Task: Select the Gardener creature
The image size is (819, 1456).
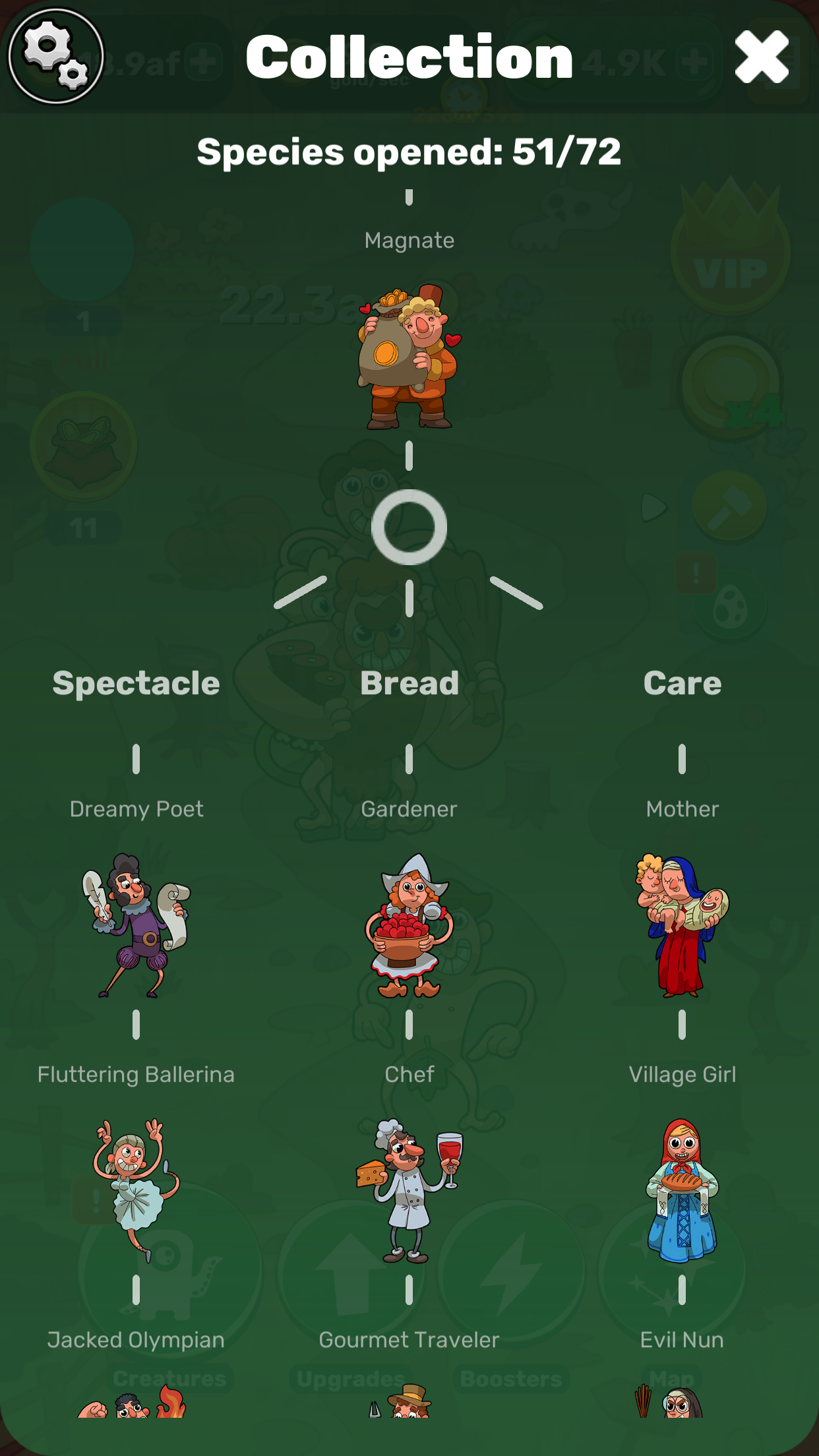Action: click(x=409, y=925)
